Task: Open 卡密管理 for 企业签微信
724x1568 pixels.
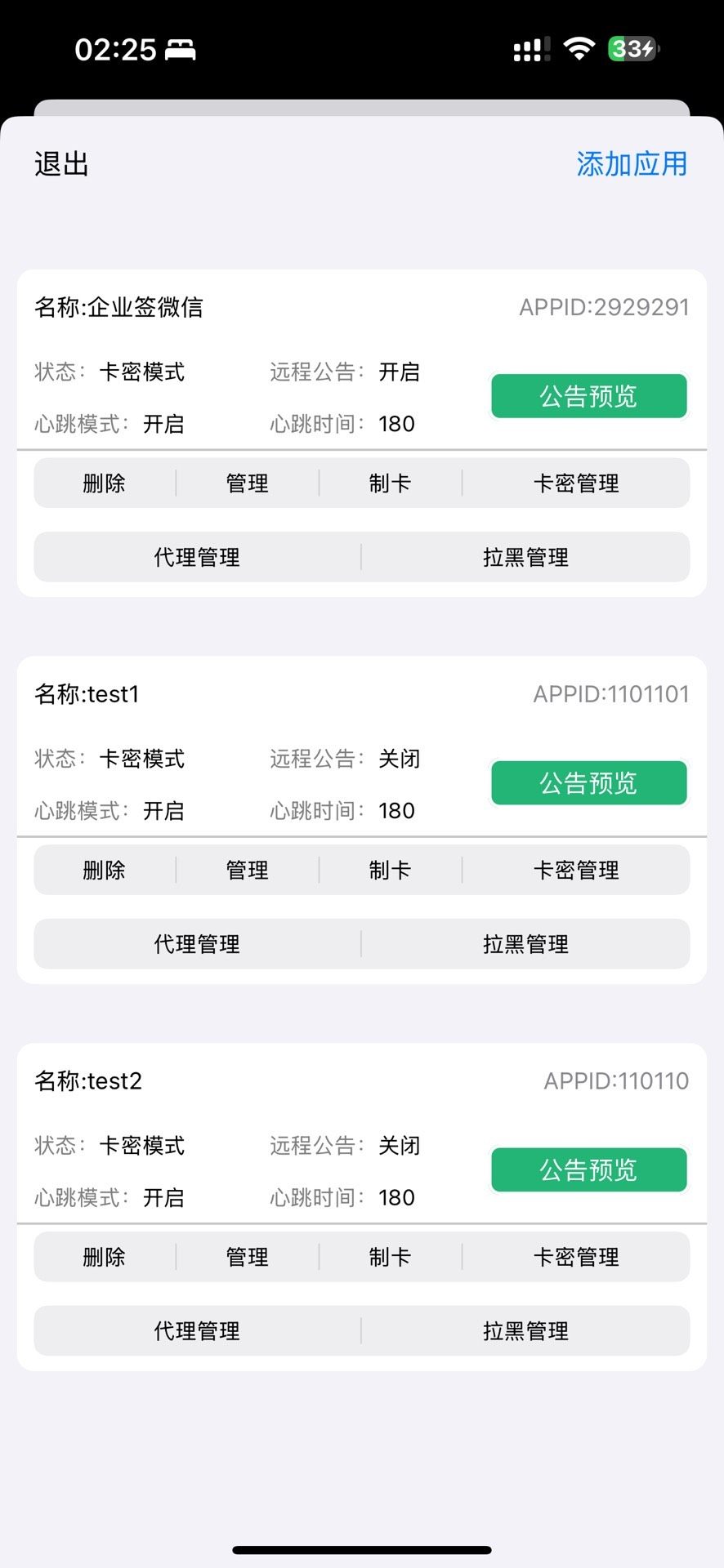Action: (576, 483)
